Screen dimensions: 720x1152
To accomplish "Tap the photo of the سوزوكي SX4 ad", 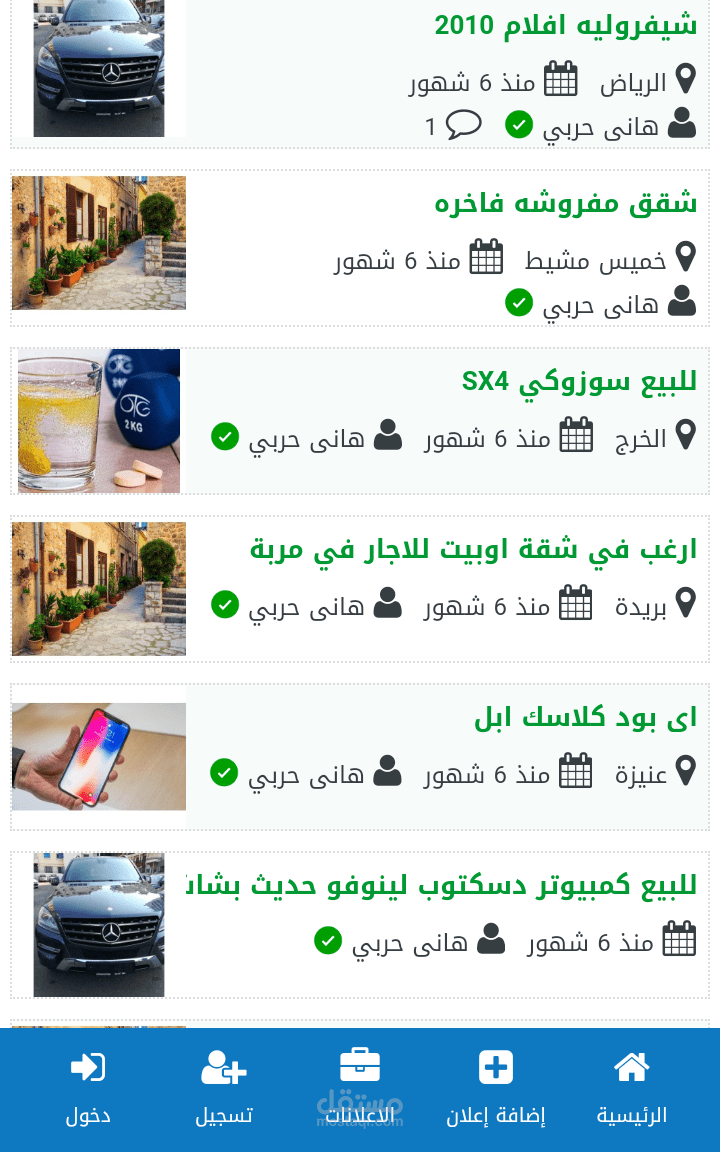I will [x=99, y=420].
